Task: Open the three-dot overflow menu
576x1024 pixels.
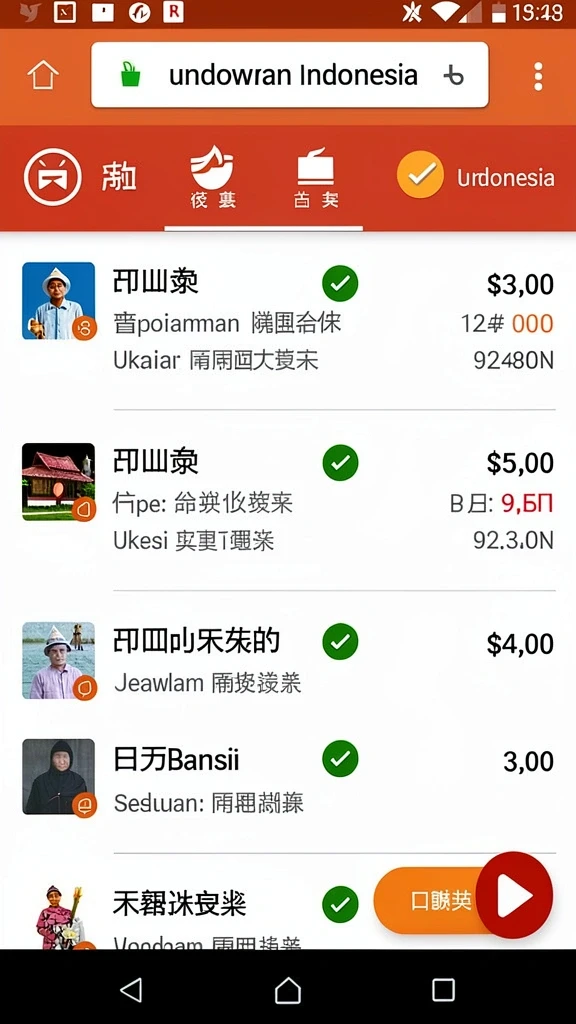Action: click(538, 76)
